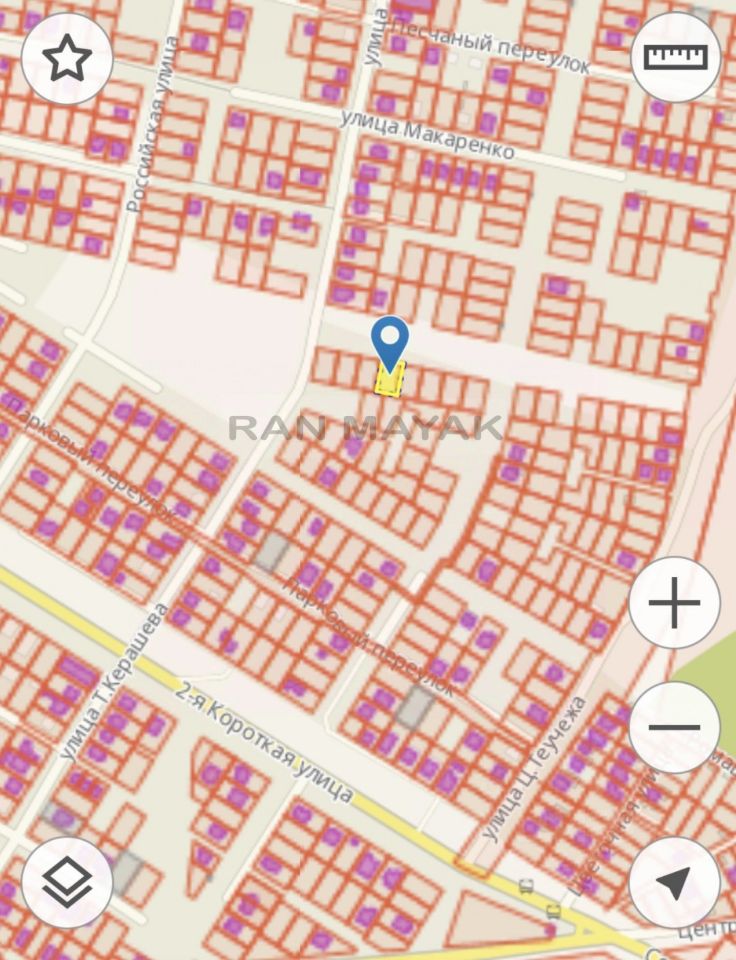Open the map layers selector
Screen dimensions: 736x960
[66, 882]
